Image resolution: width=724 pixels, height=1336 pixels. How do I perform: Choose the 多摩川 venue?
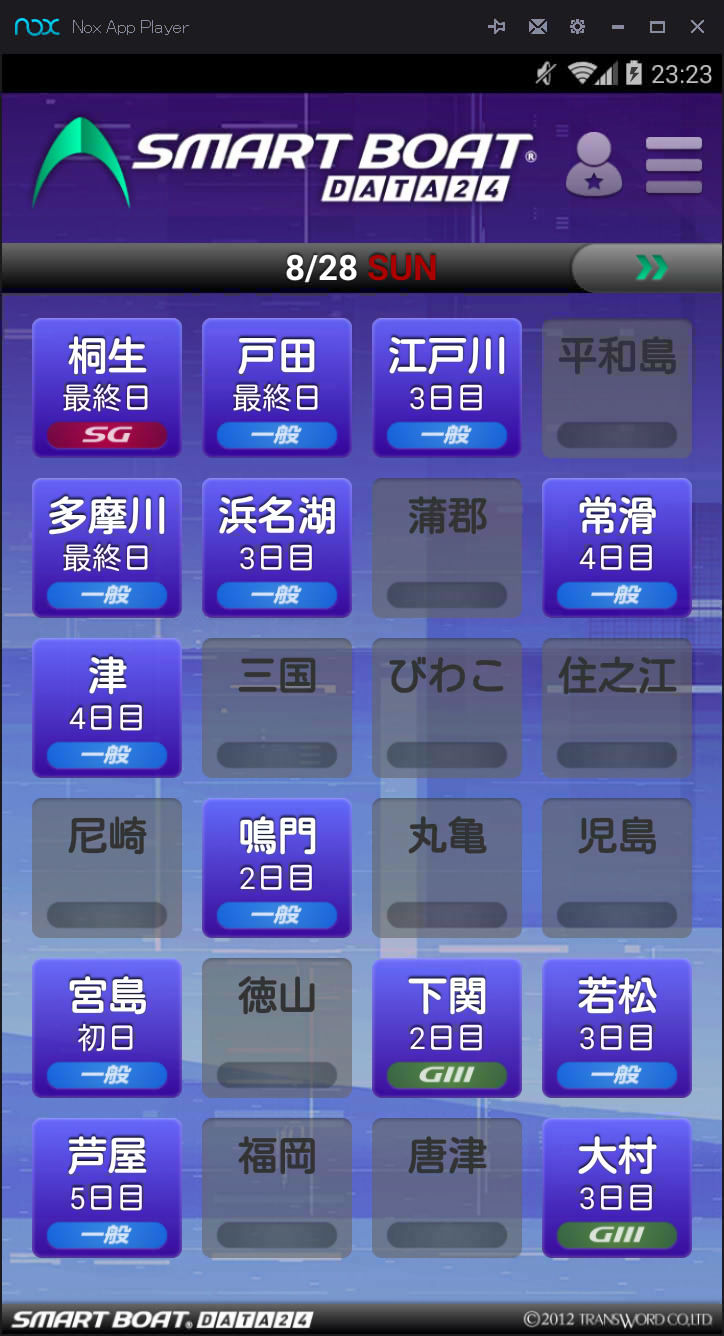(x=107, y=548)
